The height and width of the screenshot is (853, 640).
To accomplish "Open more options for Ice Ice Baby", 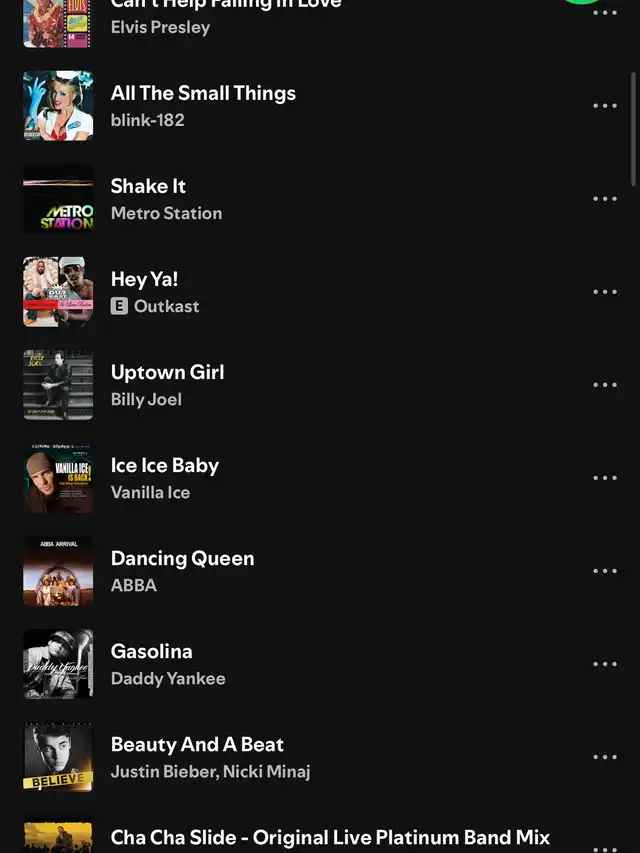I will 605,478.
